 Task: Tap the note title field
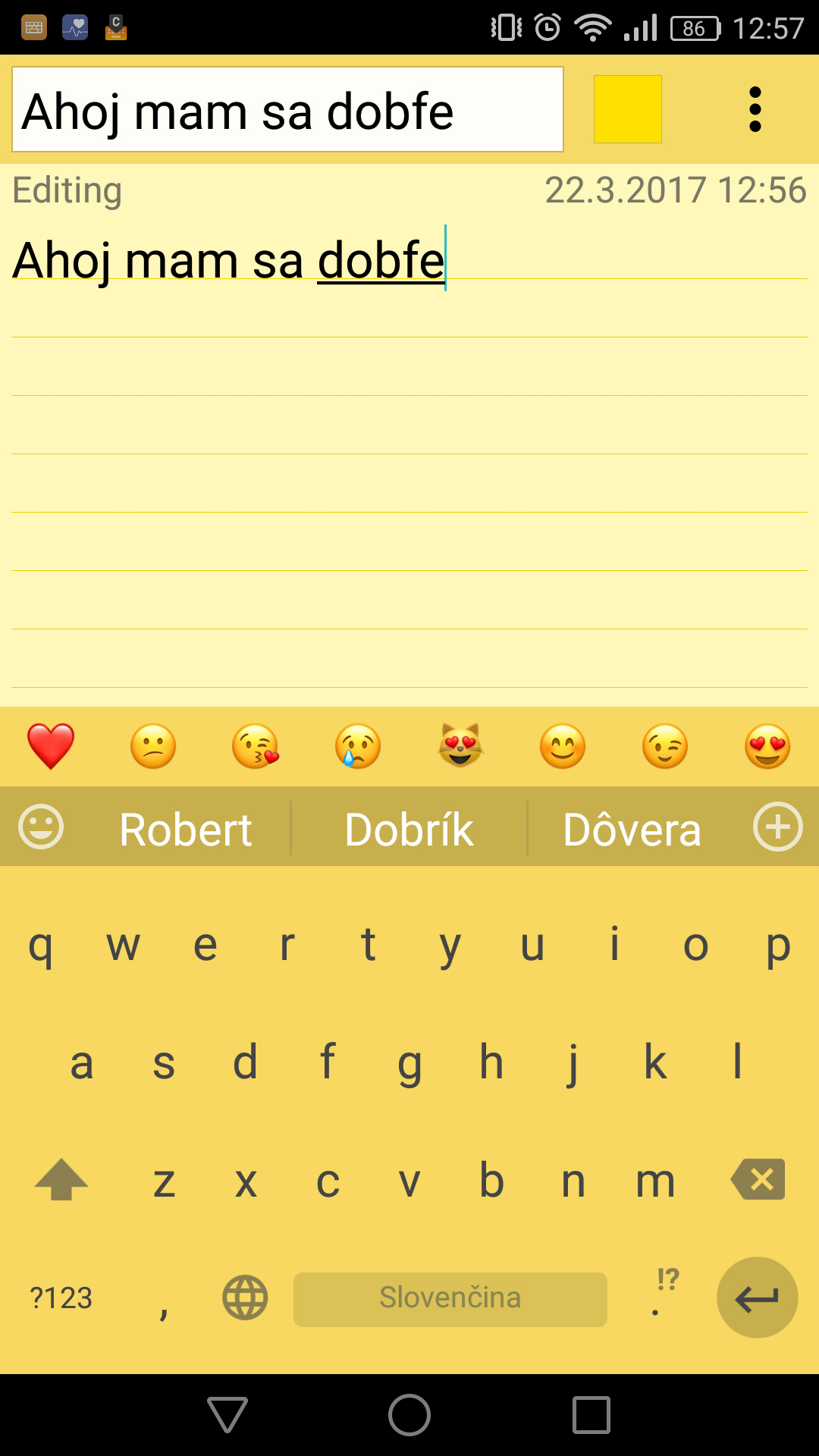pos(287,109)
